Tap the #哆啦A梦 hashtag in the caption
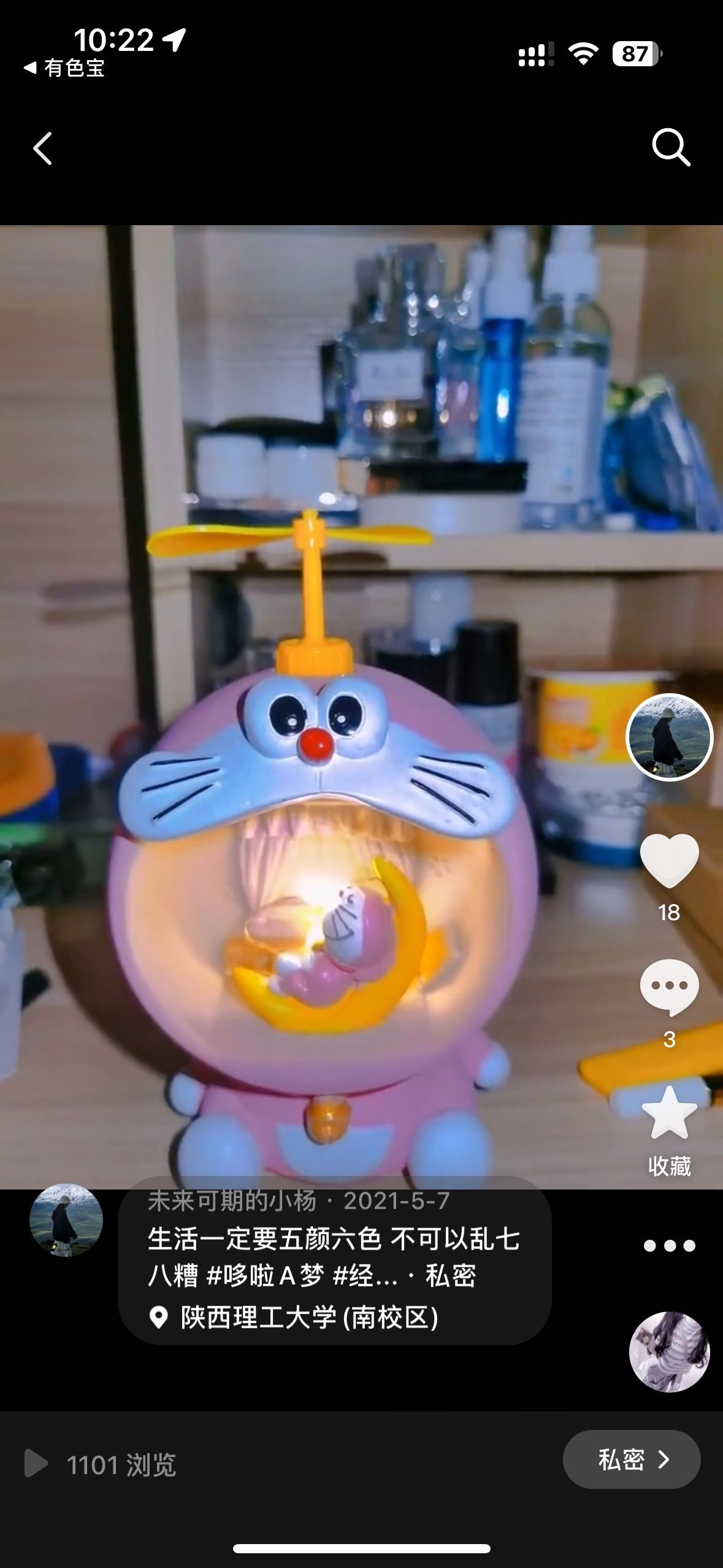This screenshot has width=723, height=1568. [265, 1276]
